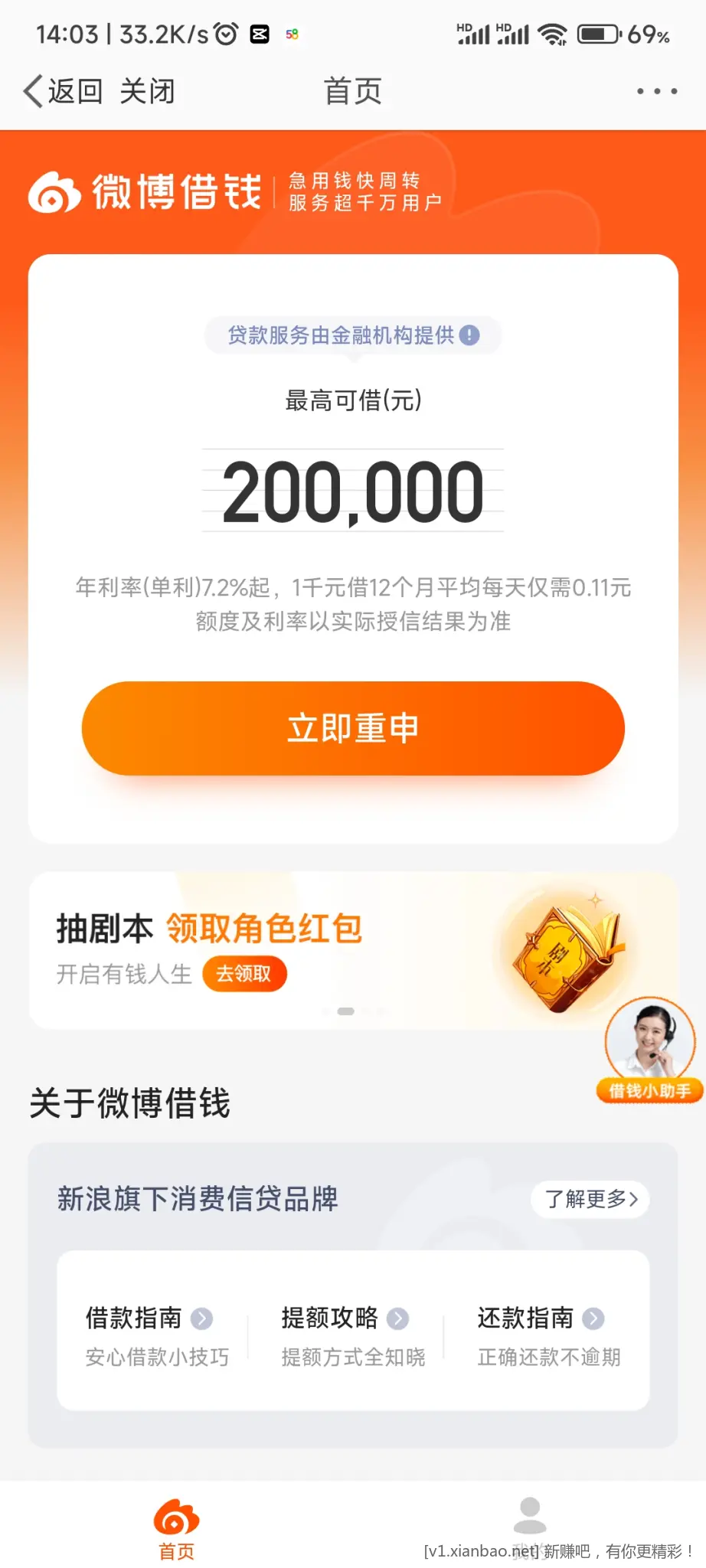This screenshot has width=706, height=1568.
Task: Tap the info icon beside 贷款服务由金融机构提供
Action: (x=469, y=335)
